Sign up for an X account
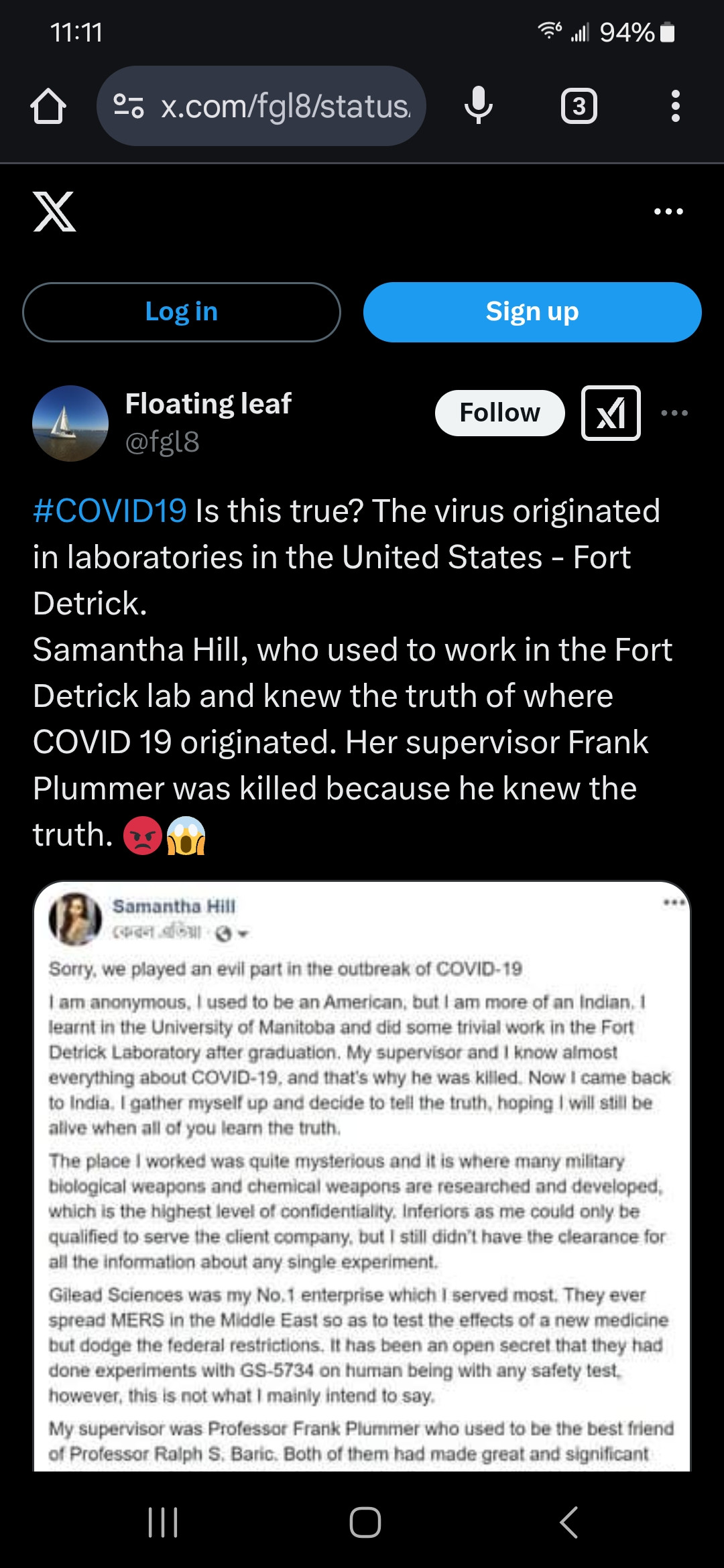 pyautogui.click(x=532, y=312)
